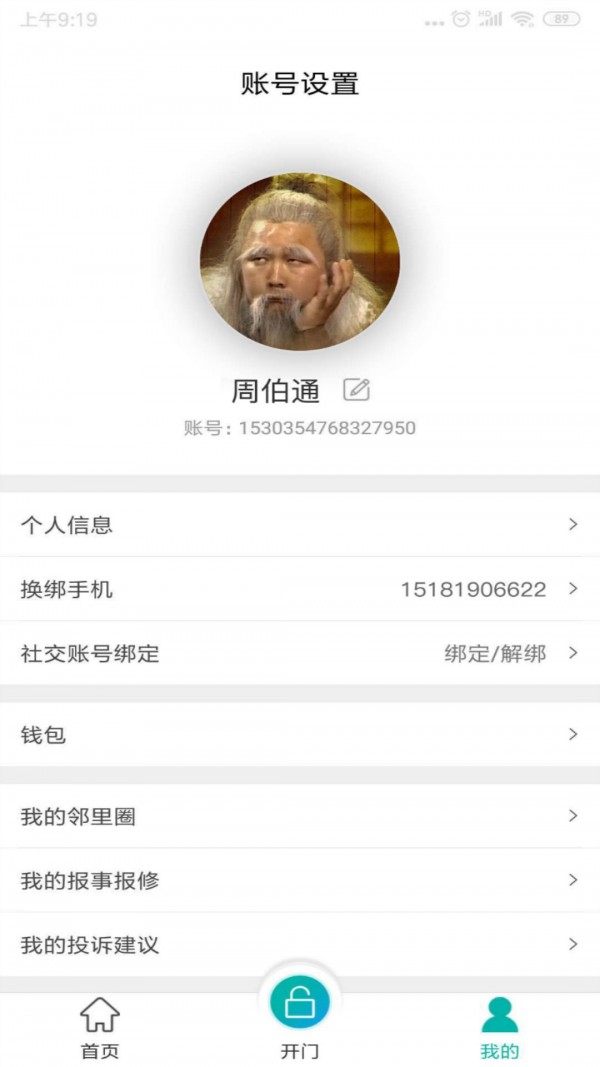This screenshot has width=600, height=1067.
Task: Switch to the 首页 tab
Action: pyautogui.click(x=99, y=1028)
